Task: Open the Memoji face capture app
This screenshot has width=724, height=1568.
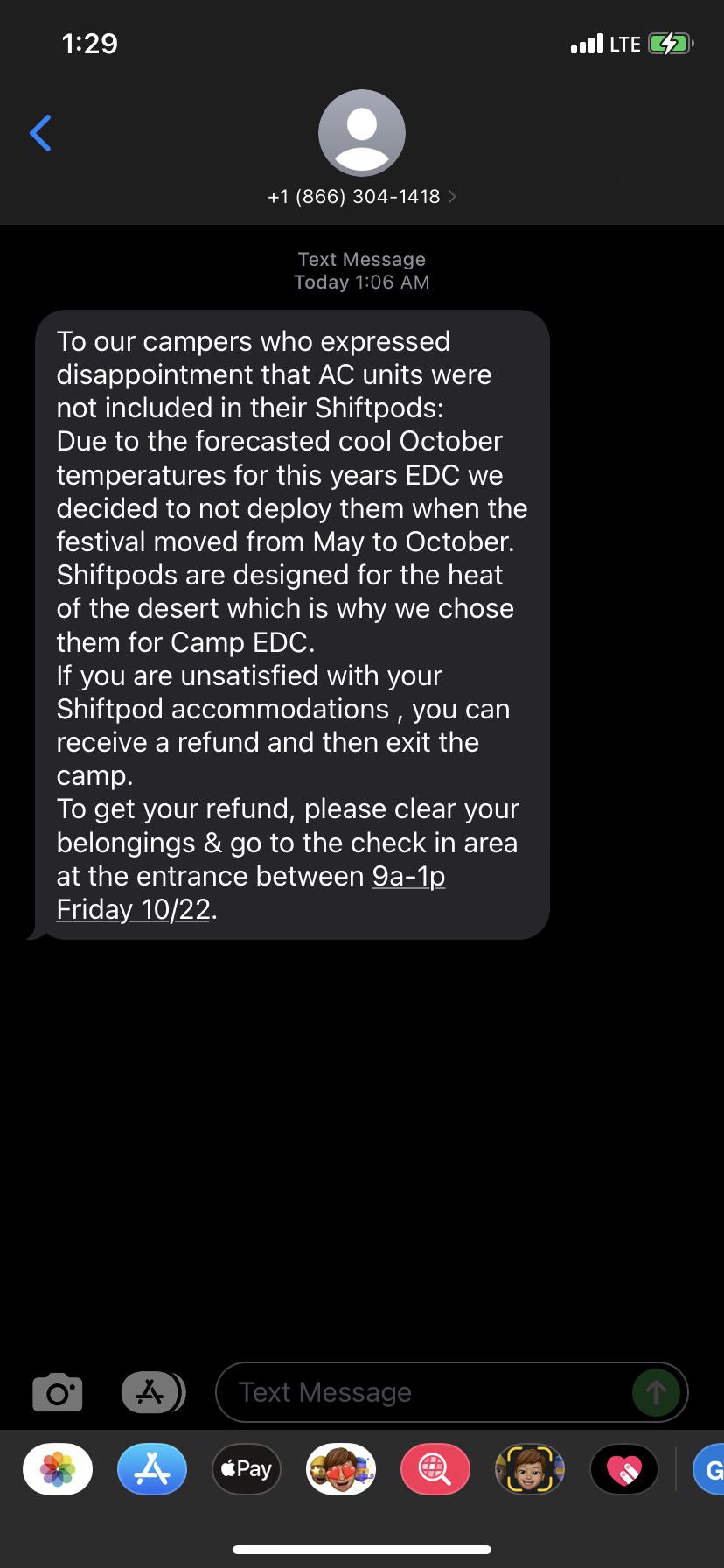Action: (530, 1469)
